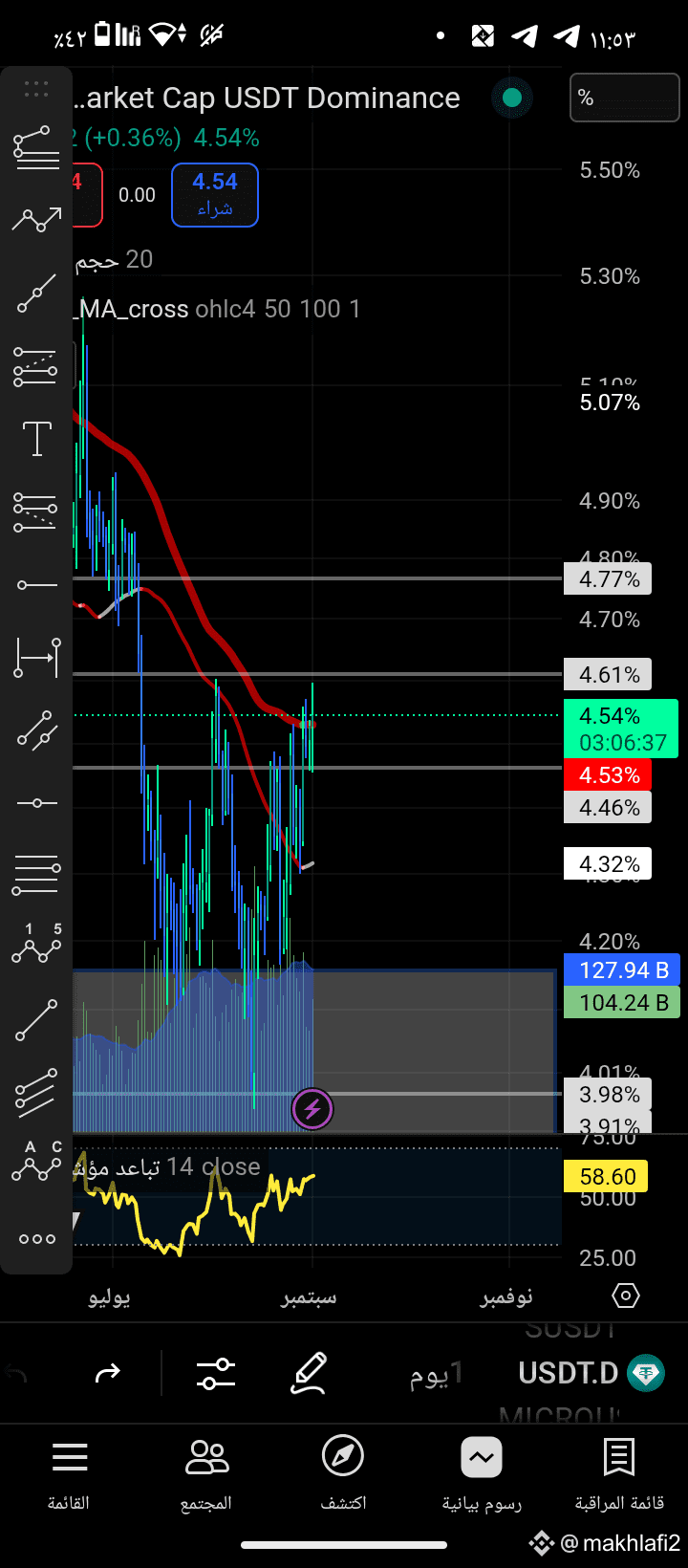This screenshot has height=1568, width=688.
Task: Change the 1 day timeframe
Action: pos(437,1375)
